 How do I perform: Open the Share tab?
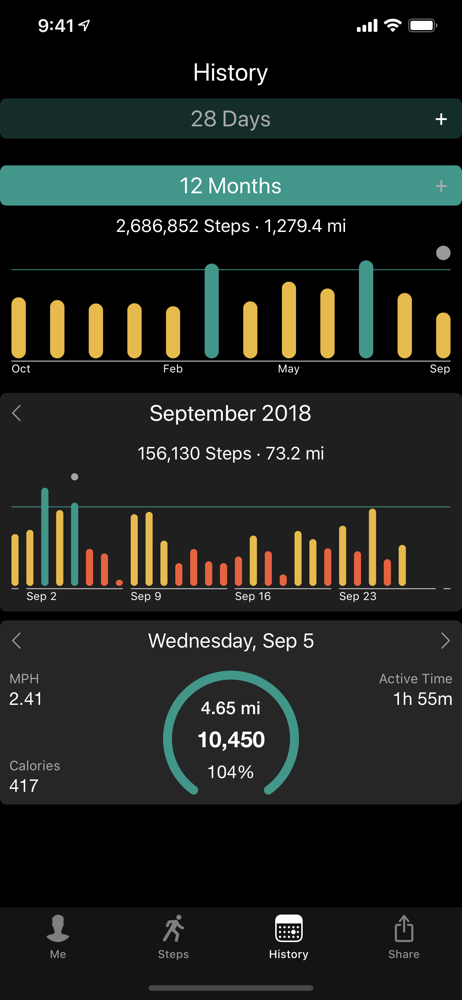[x=403, y=937]
